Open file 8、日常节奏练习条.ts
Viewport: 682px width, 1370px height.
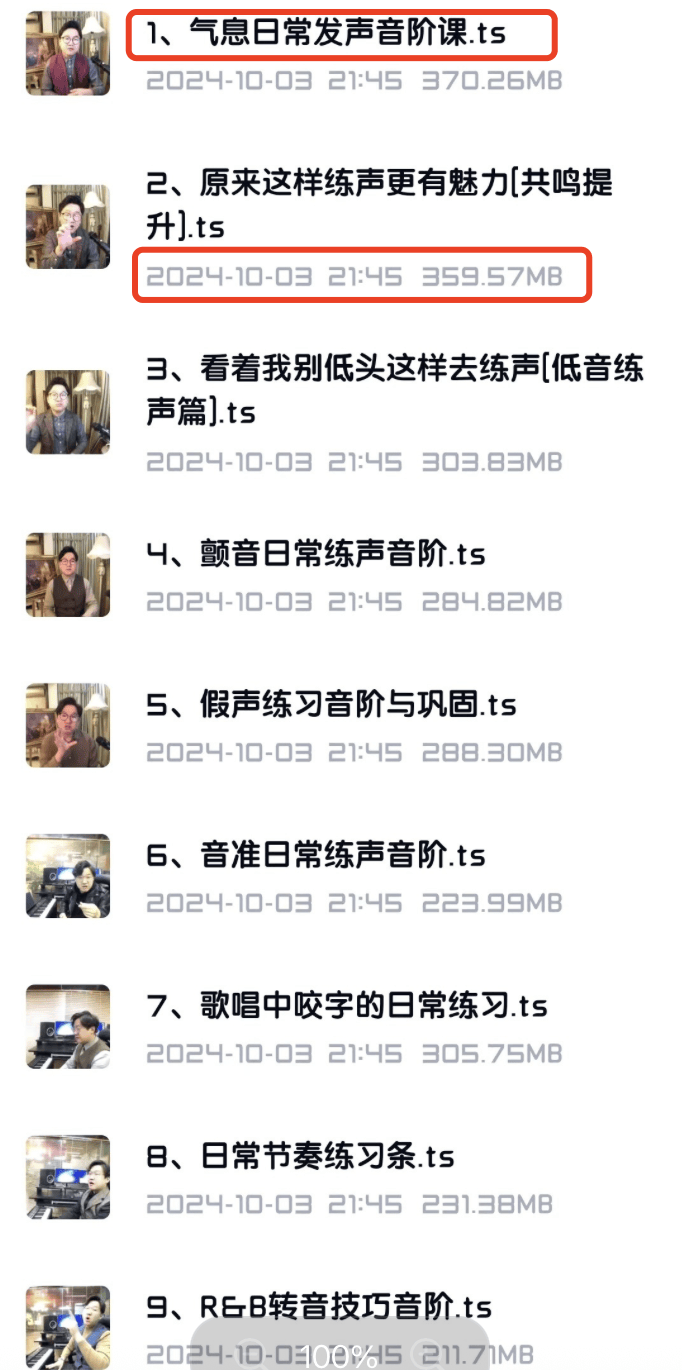[x=300, y=1157]
